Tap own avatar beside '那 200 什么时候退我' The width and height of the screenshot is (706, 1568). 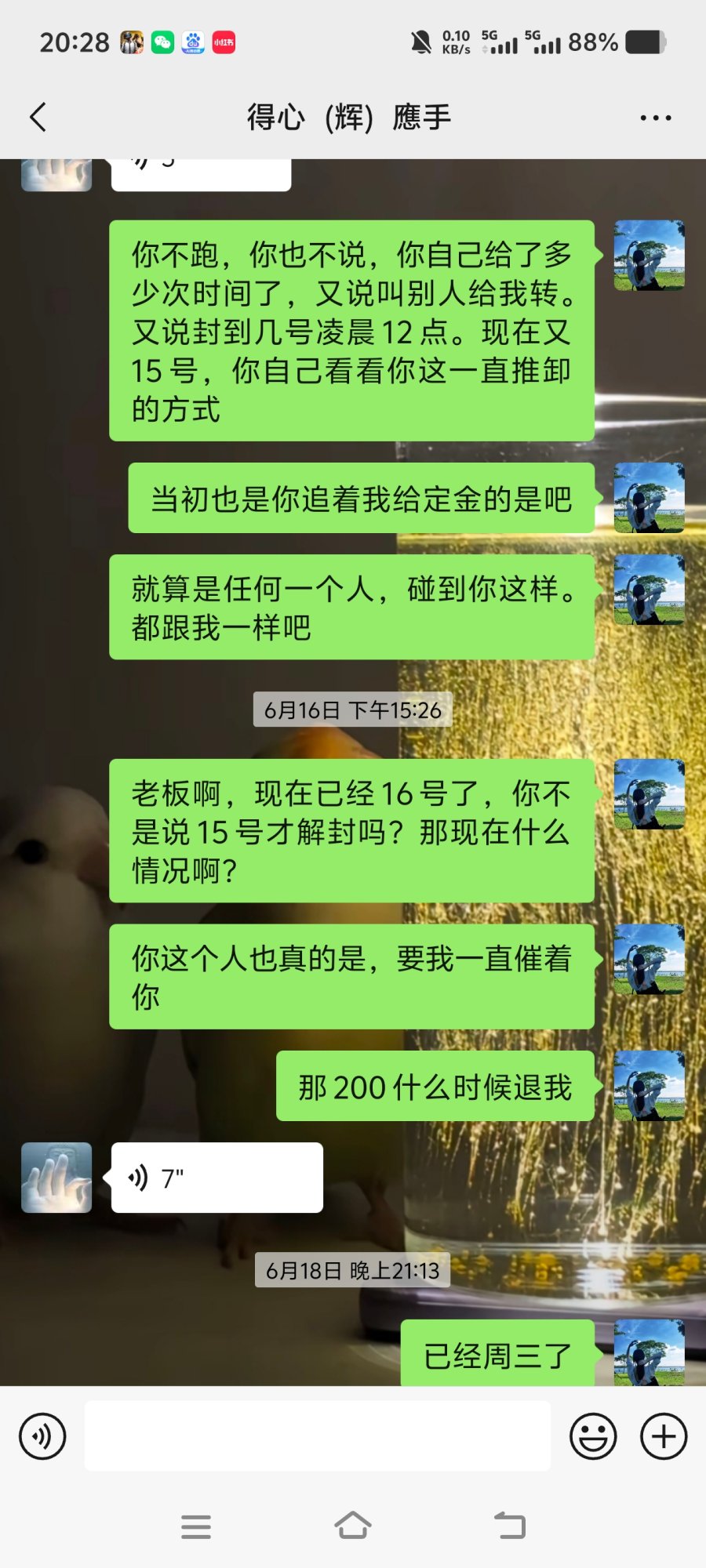coord(649,1086)
